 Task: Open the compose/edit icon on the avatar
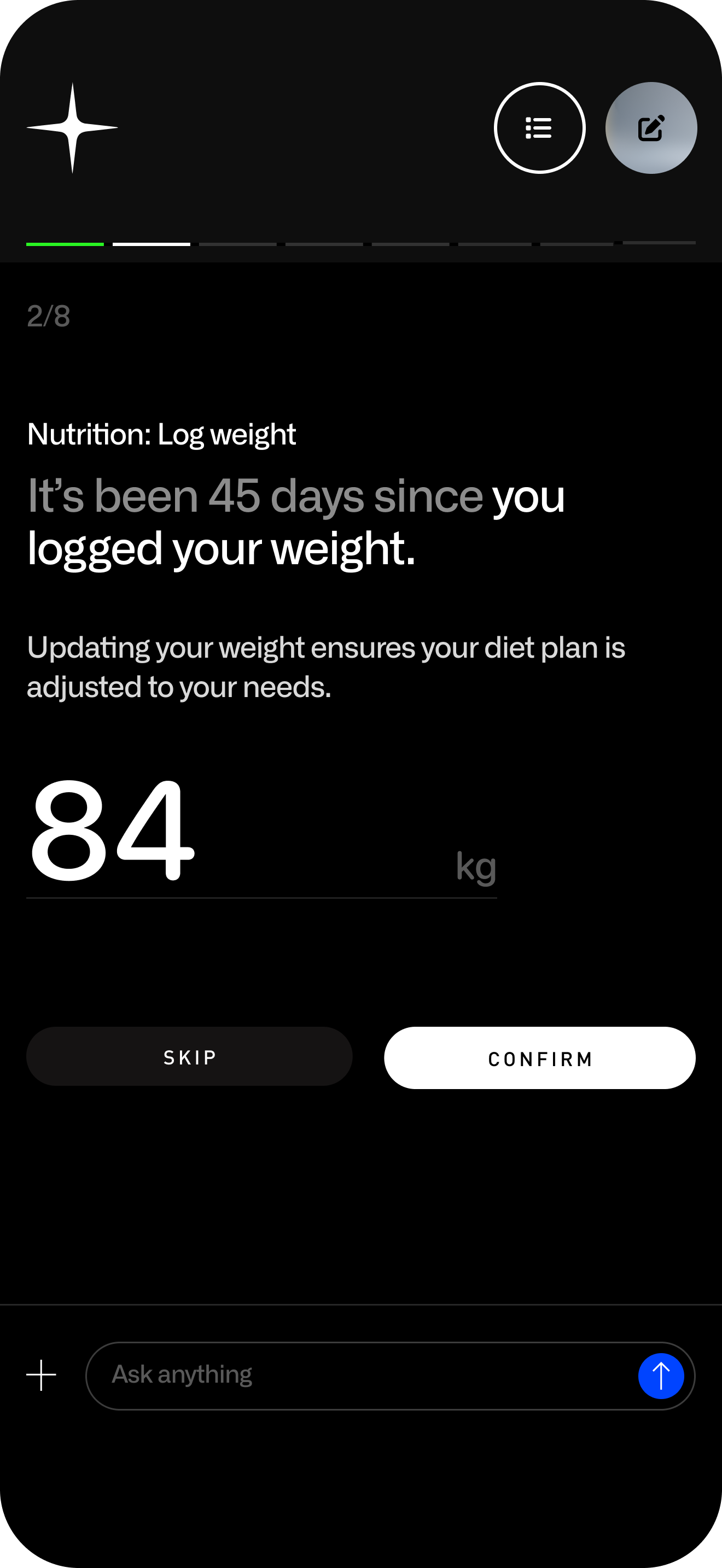(651, 127)
